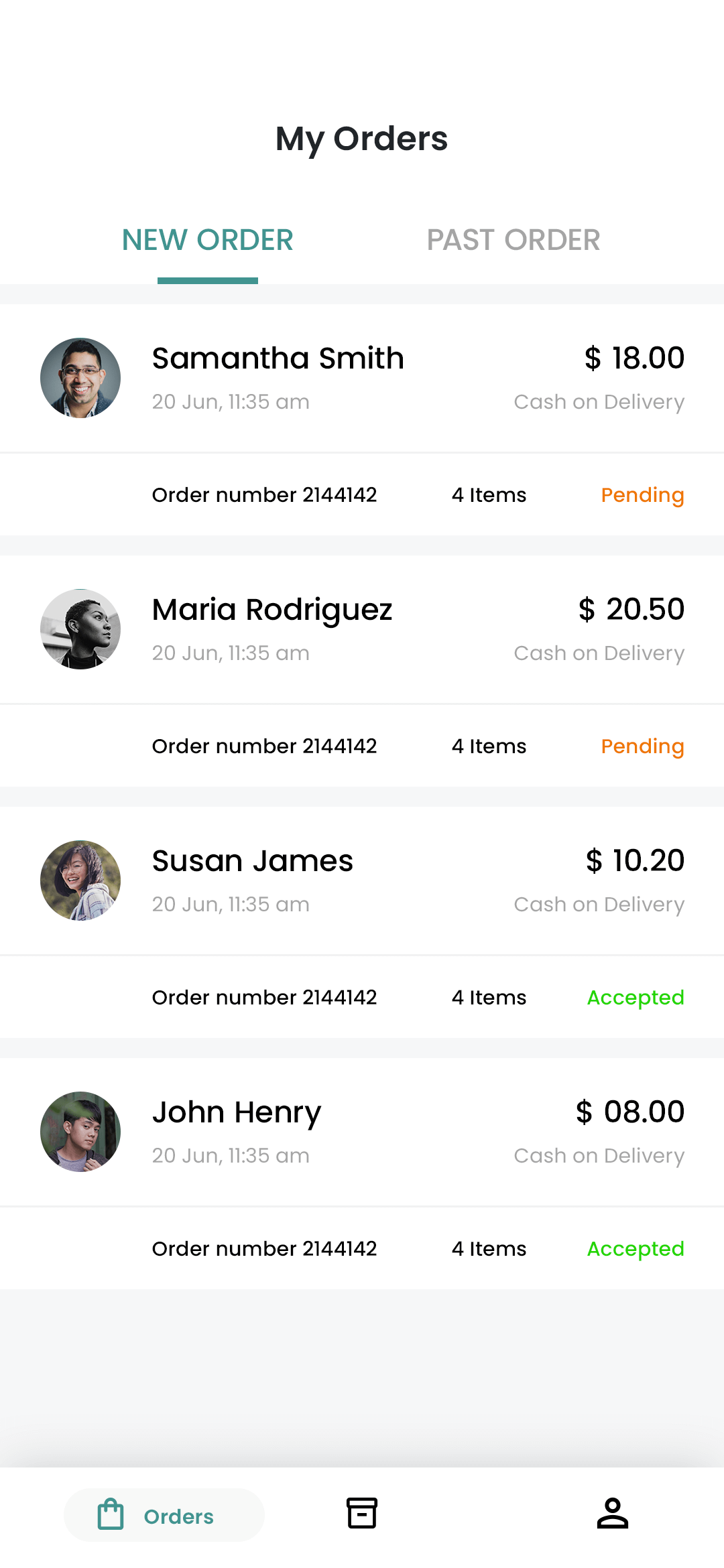Screen dimensions: 724x1568
Task: Click Samantha Smith's profile picture
Action: pos(80,377)
